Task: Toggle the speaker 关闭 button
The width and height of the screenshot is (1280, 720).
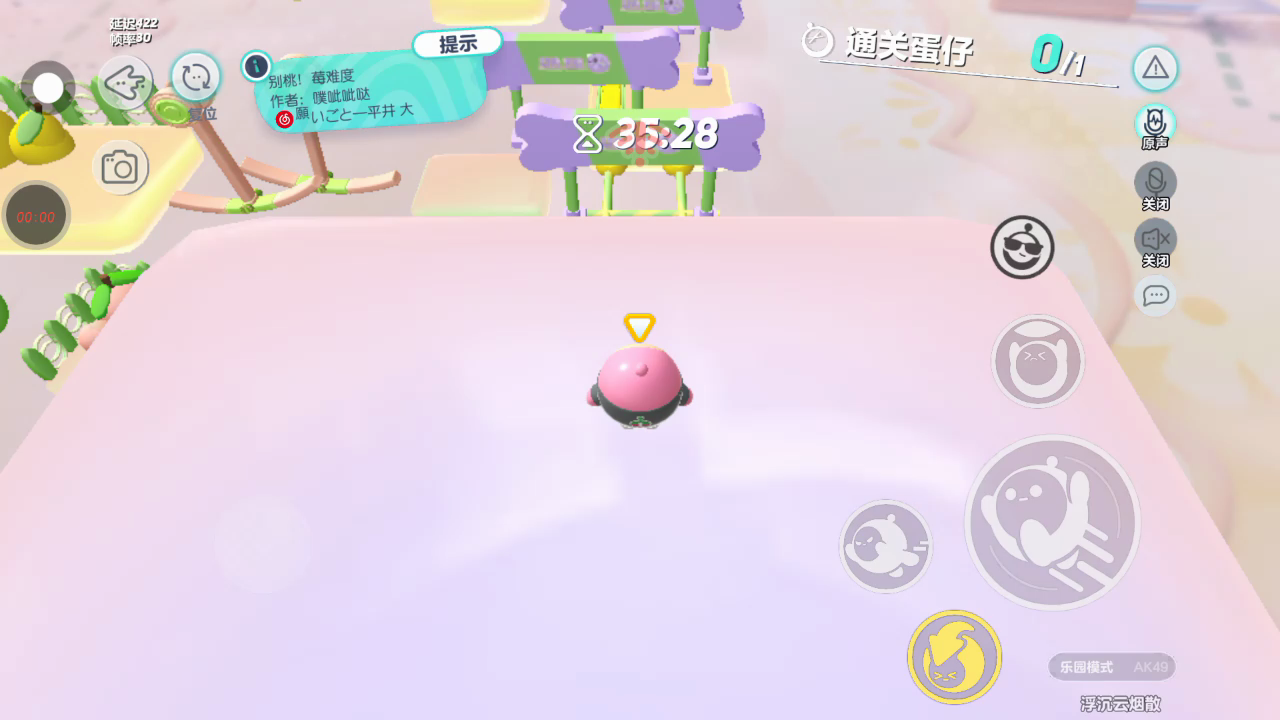Action: [x=1155, y=239]
